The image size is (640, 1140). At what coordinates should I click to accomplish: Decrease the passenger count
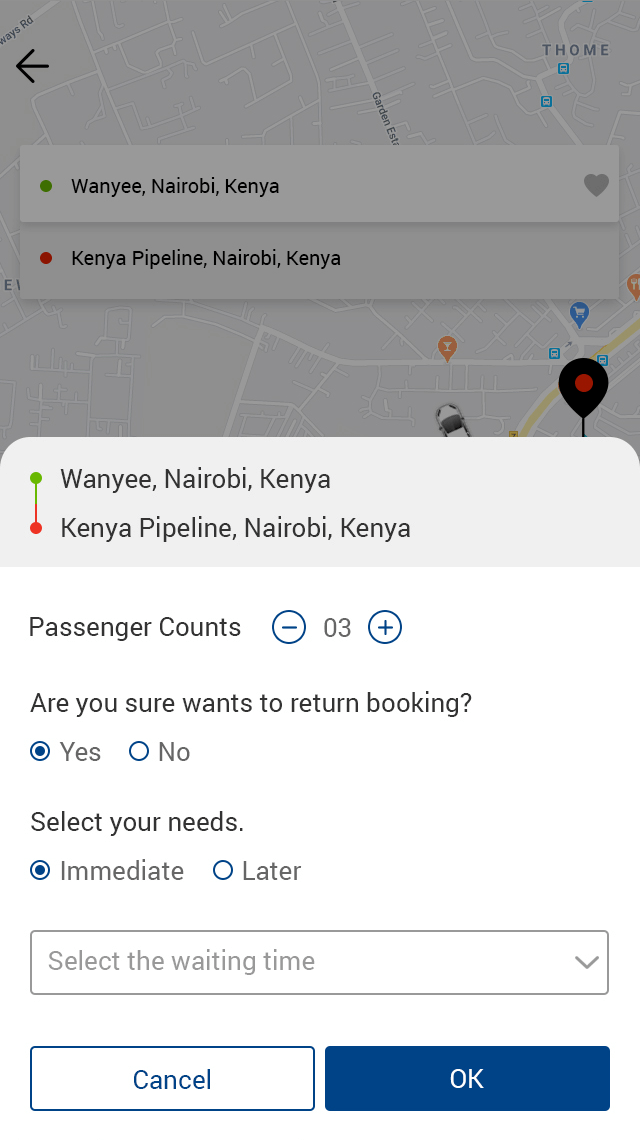[289, 628]
